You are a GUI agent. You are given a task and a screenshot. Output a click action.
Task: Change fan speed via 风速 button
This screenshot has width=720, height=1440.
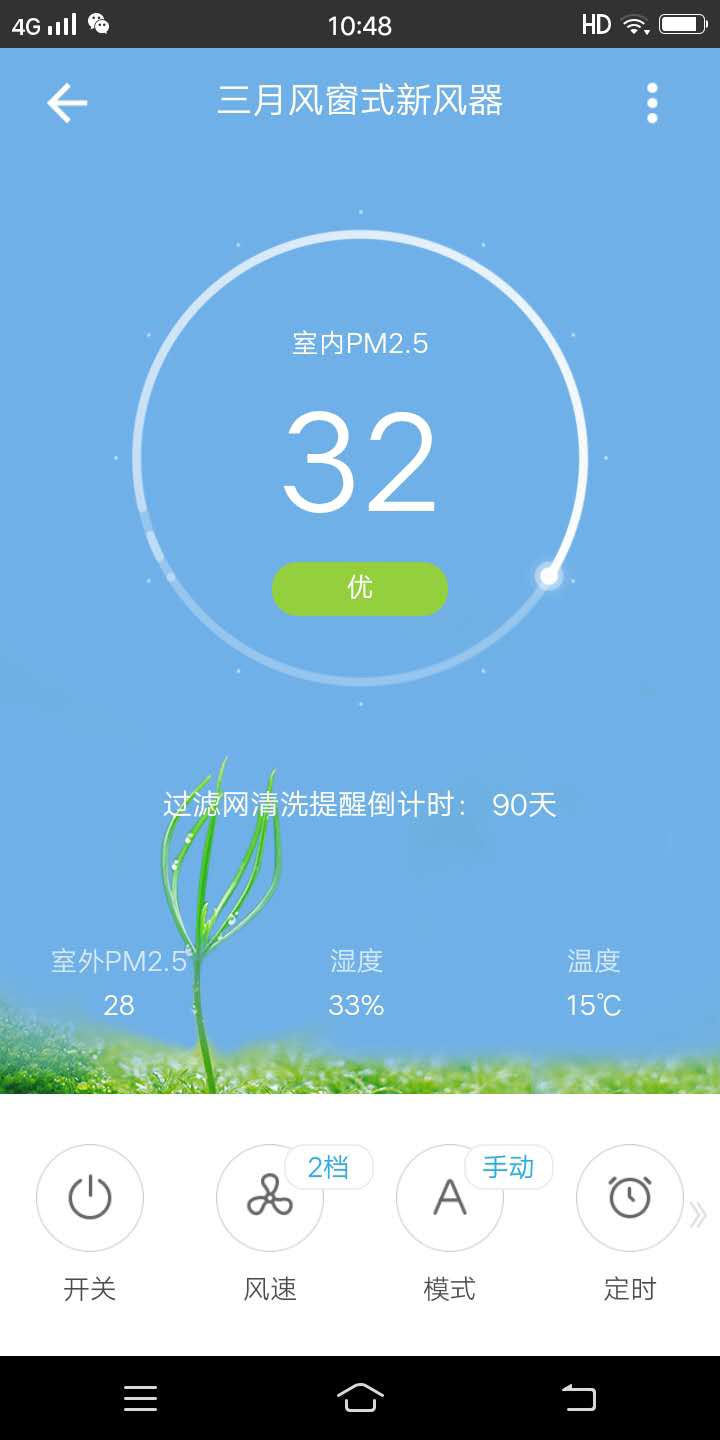(x=269, y=1197)
